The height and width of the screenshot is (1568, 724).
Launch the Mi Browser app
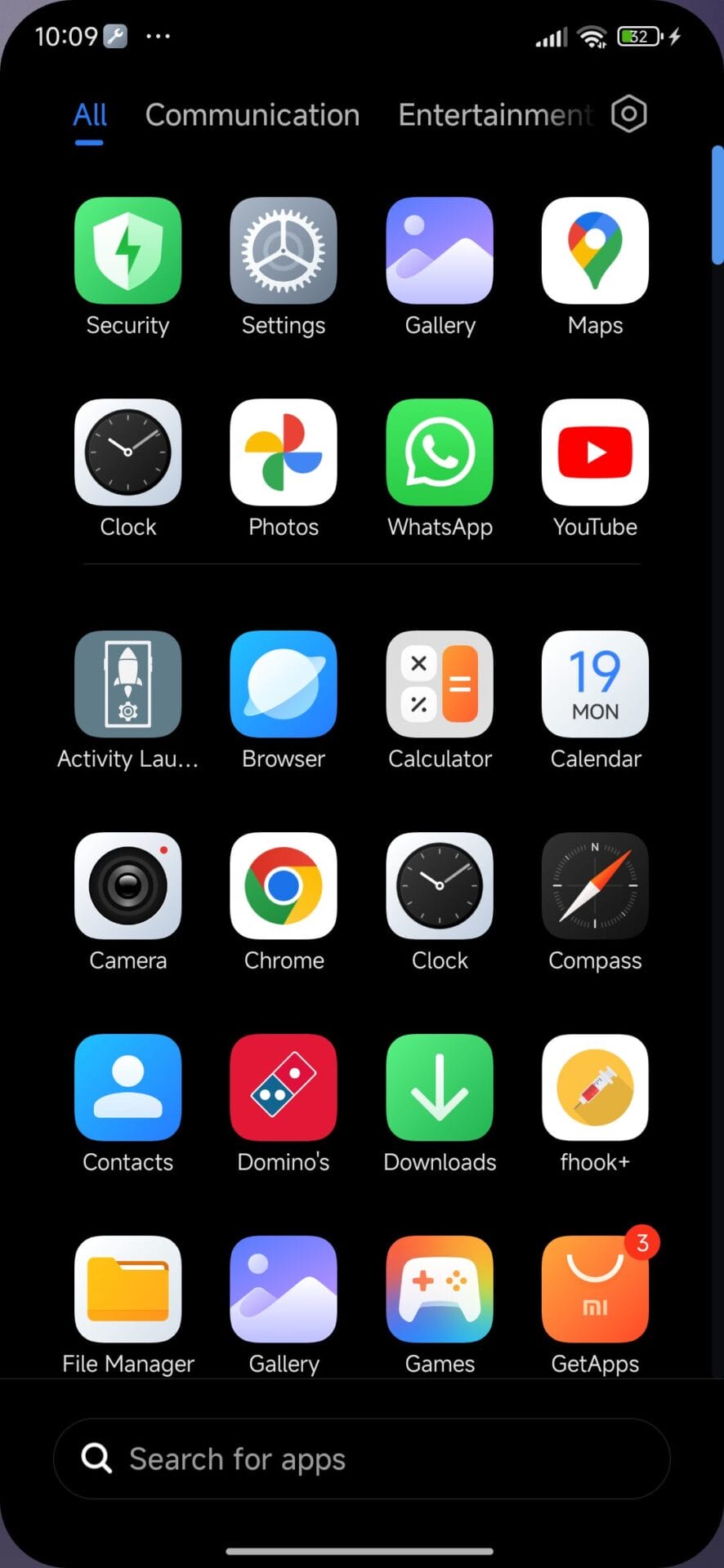click(x=284, y=684)
